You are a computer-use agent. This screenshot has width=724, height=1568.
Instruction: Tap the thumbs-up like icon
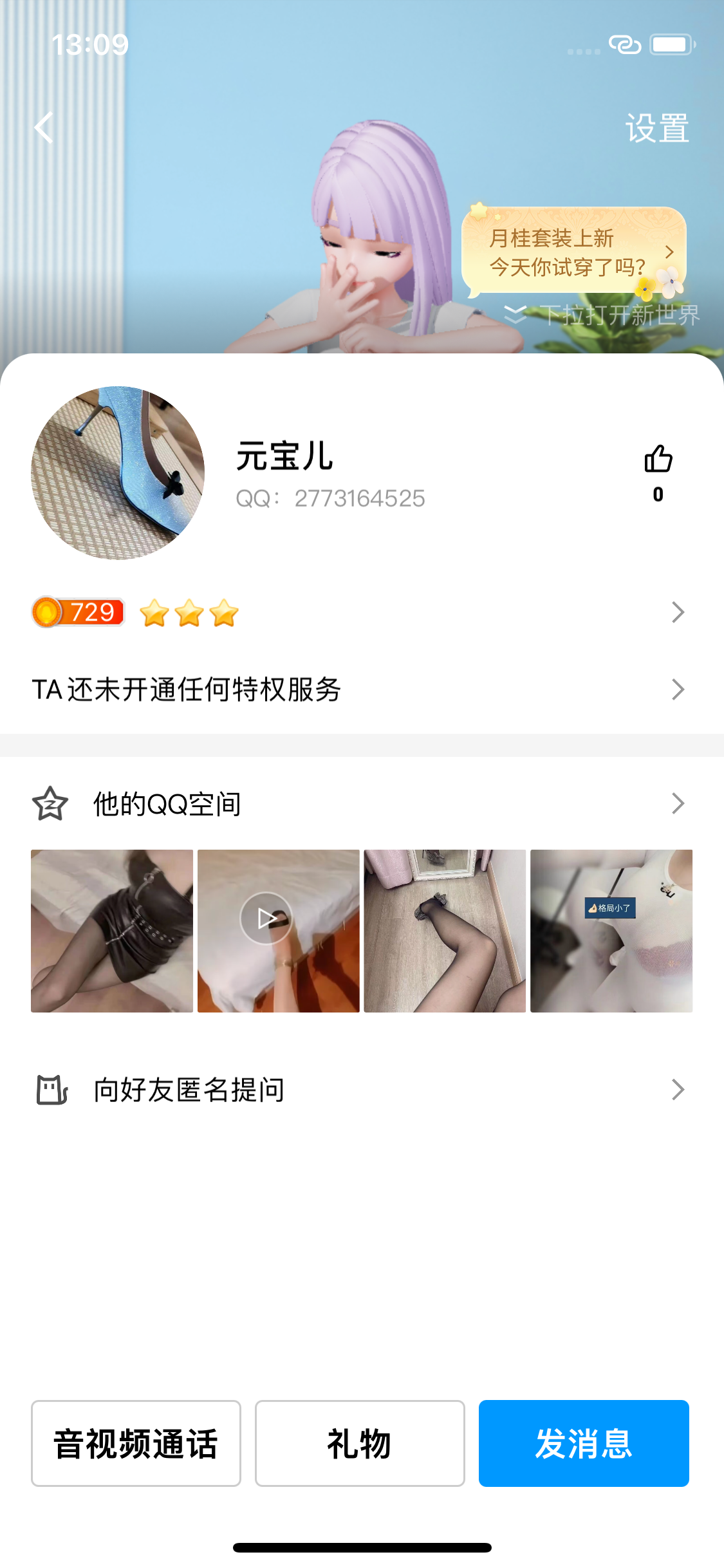(658, 458)
